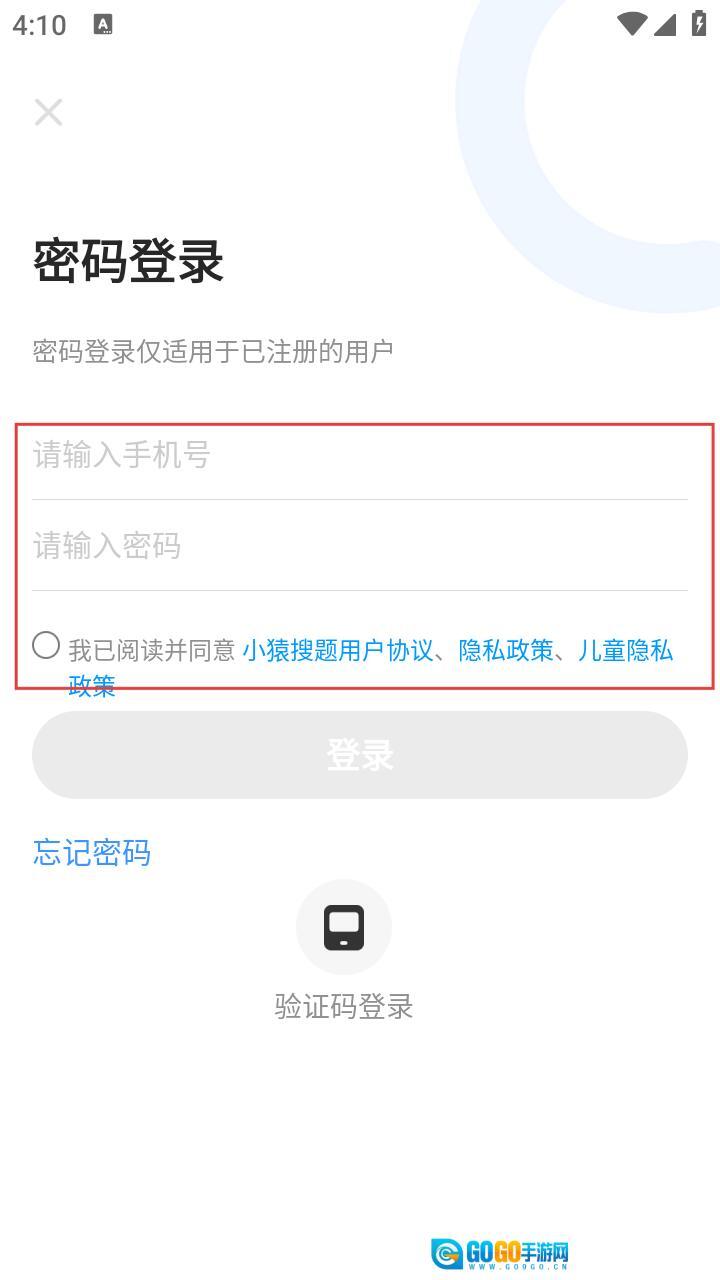Check the agreement consent circle
The height and width of the screenshot is (1280, 720).
pyautogui.click(x=46, y=646)
